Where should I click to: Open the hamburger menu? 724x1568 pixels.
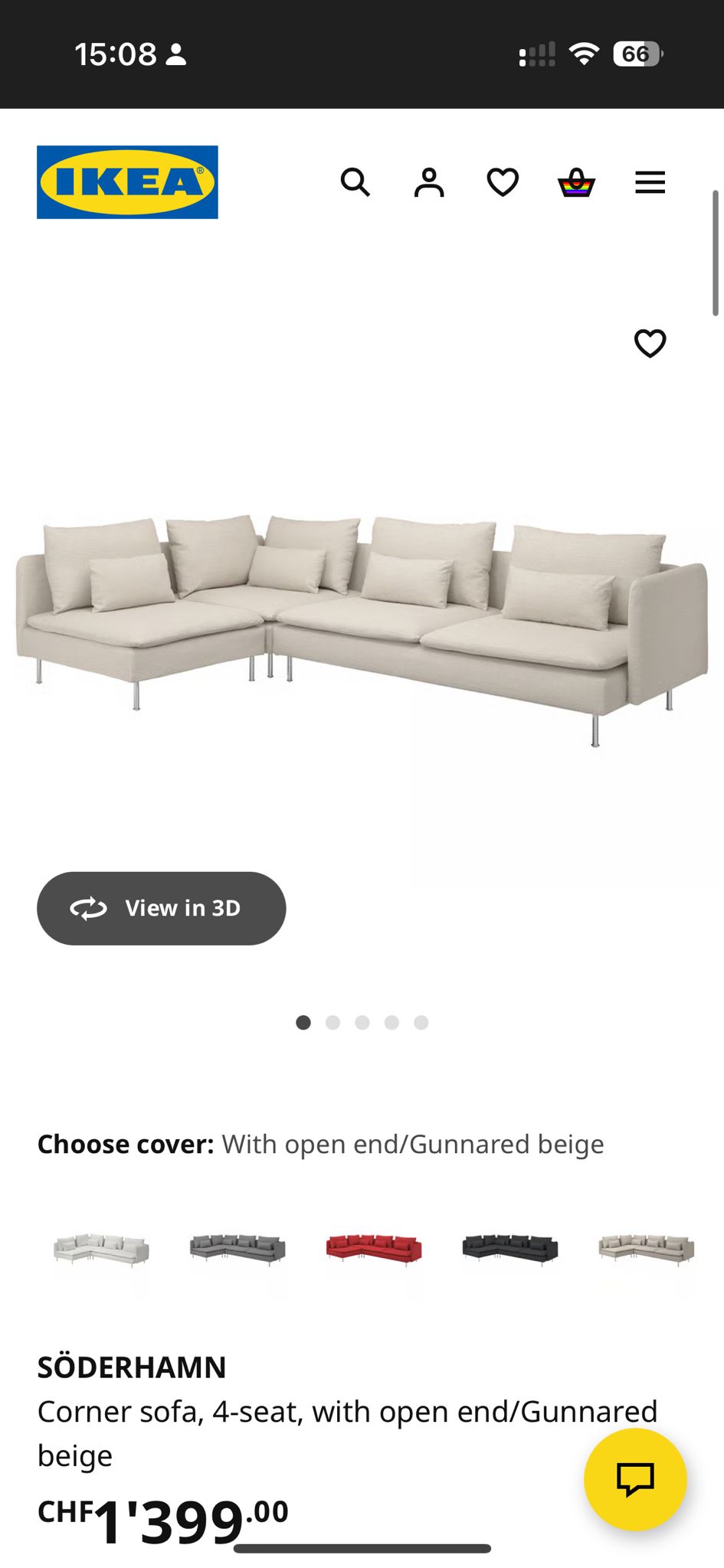pos(650,183)
